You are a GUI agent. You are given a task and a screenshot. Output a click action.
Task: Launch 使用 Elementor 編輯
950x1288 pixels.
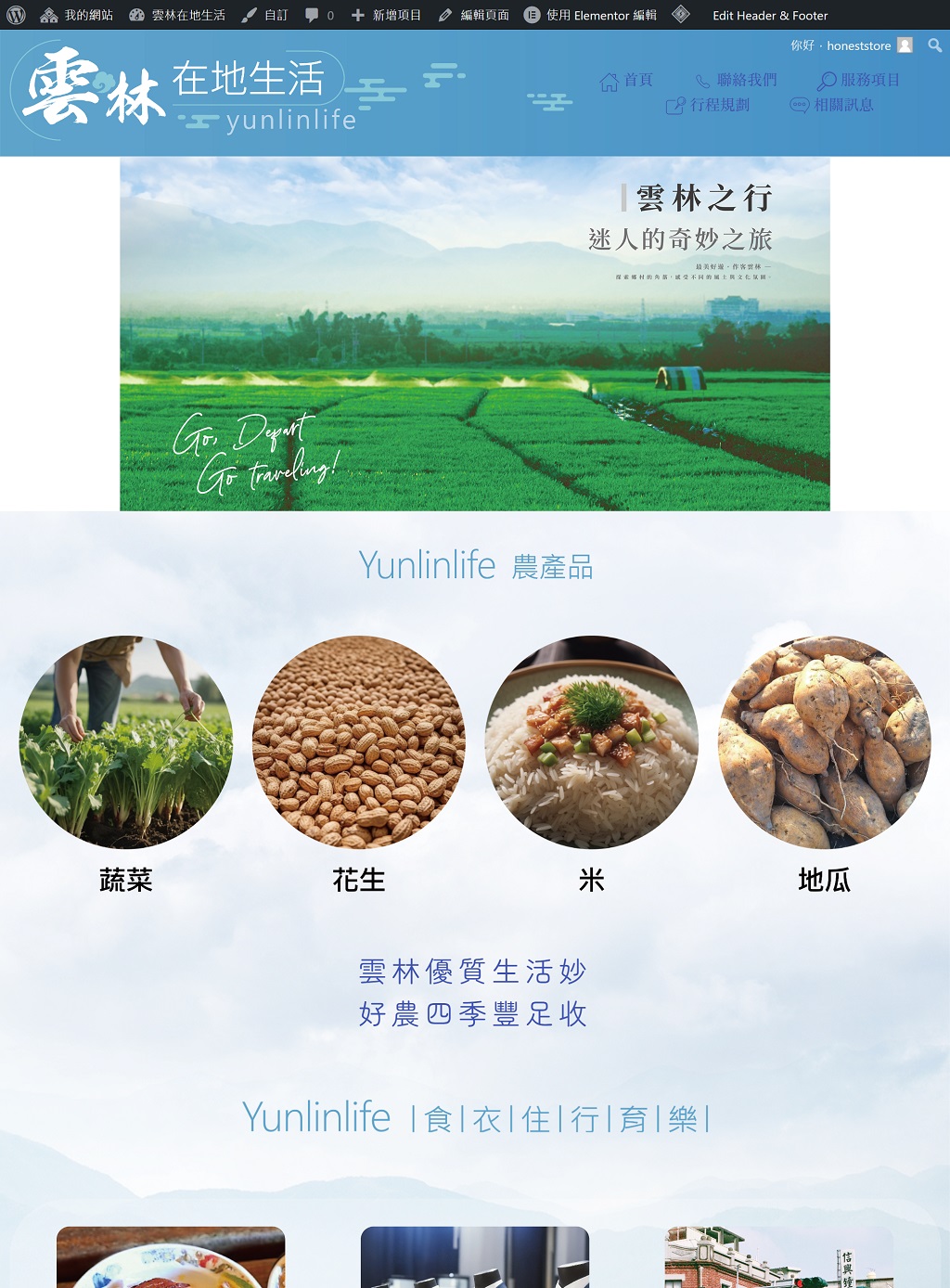(591, 15)
